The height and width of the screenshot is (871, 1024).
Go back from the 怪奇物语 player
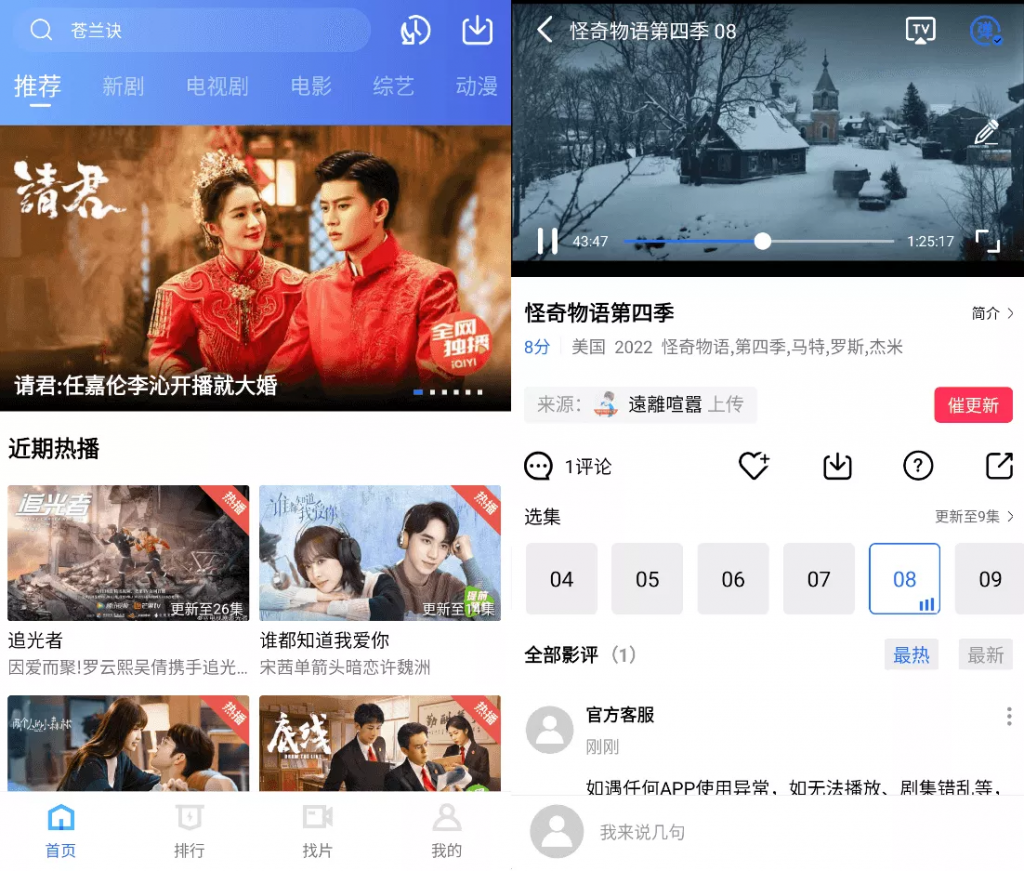pos(545,30)
